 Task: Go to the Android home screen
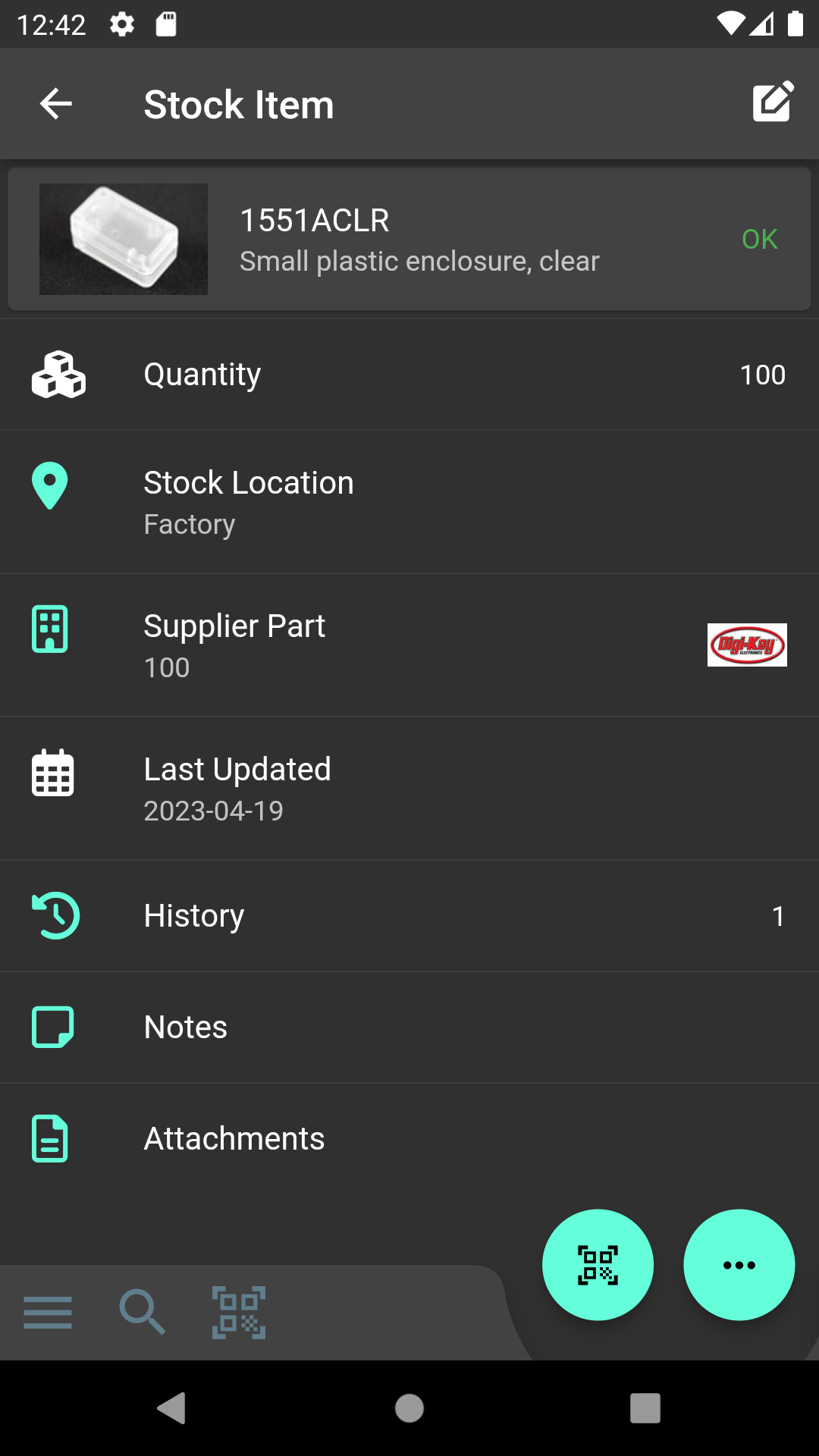click(x=409, y=1409)
